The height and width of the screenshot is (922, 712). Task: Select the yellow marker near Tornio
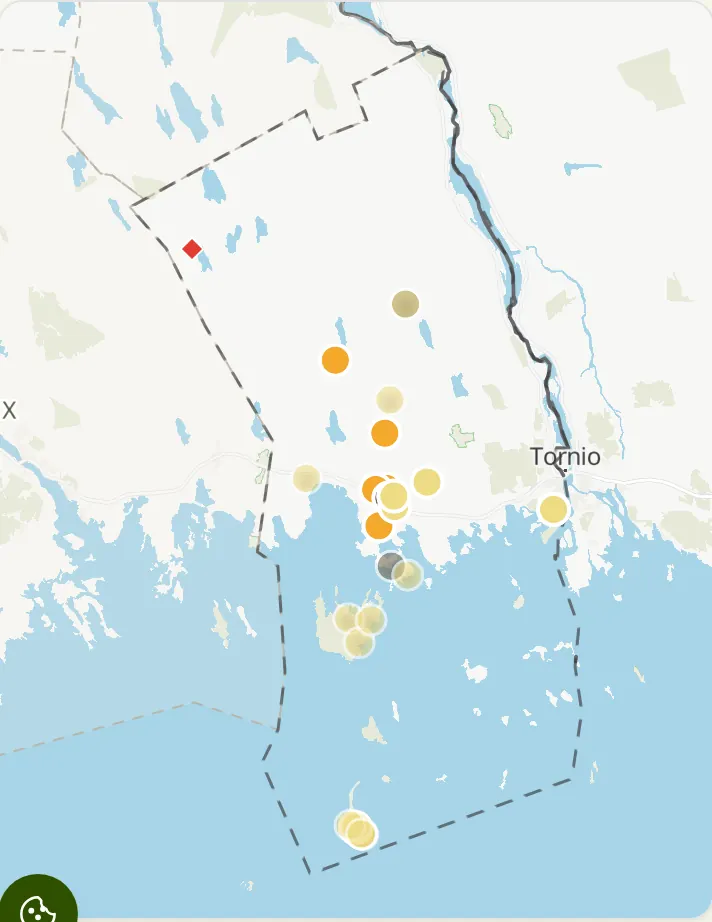coord(553,509)
